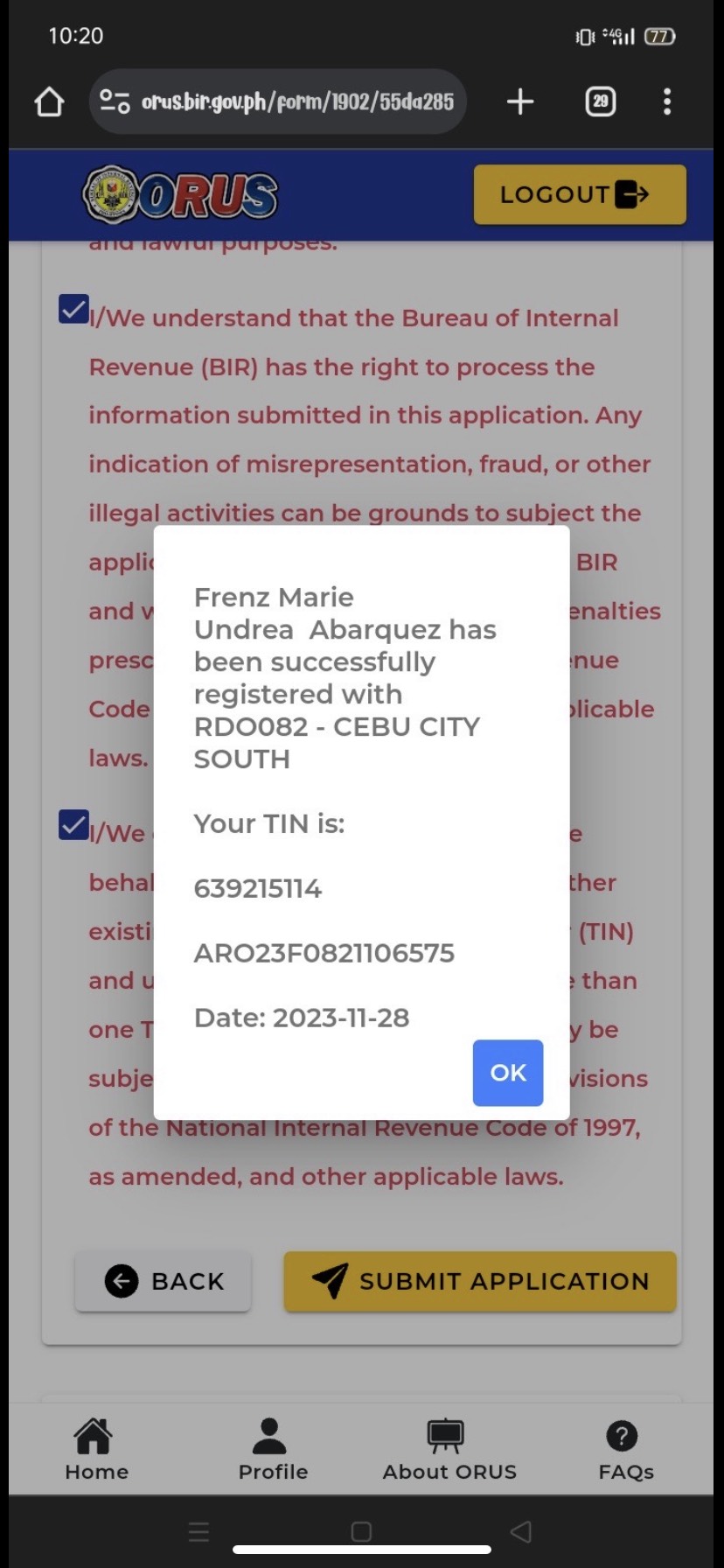The width and height of the screenshot is (724, 1568).
Task: Add a new browser tab
Action: point(520,102)
